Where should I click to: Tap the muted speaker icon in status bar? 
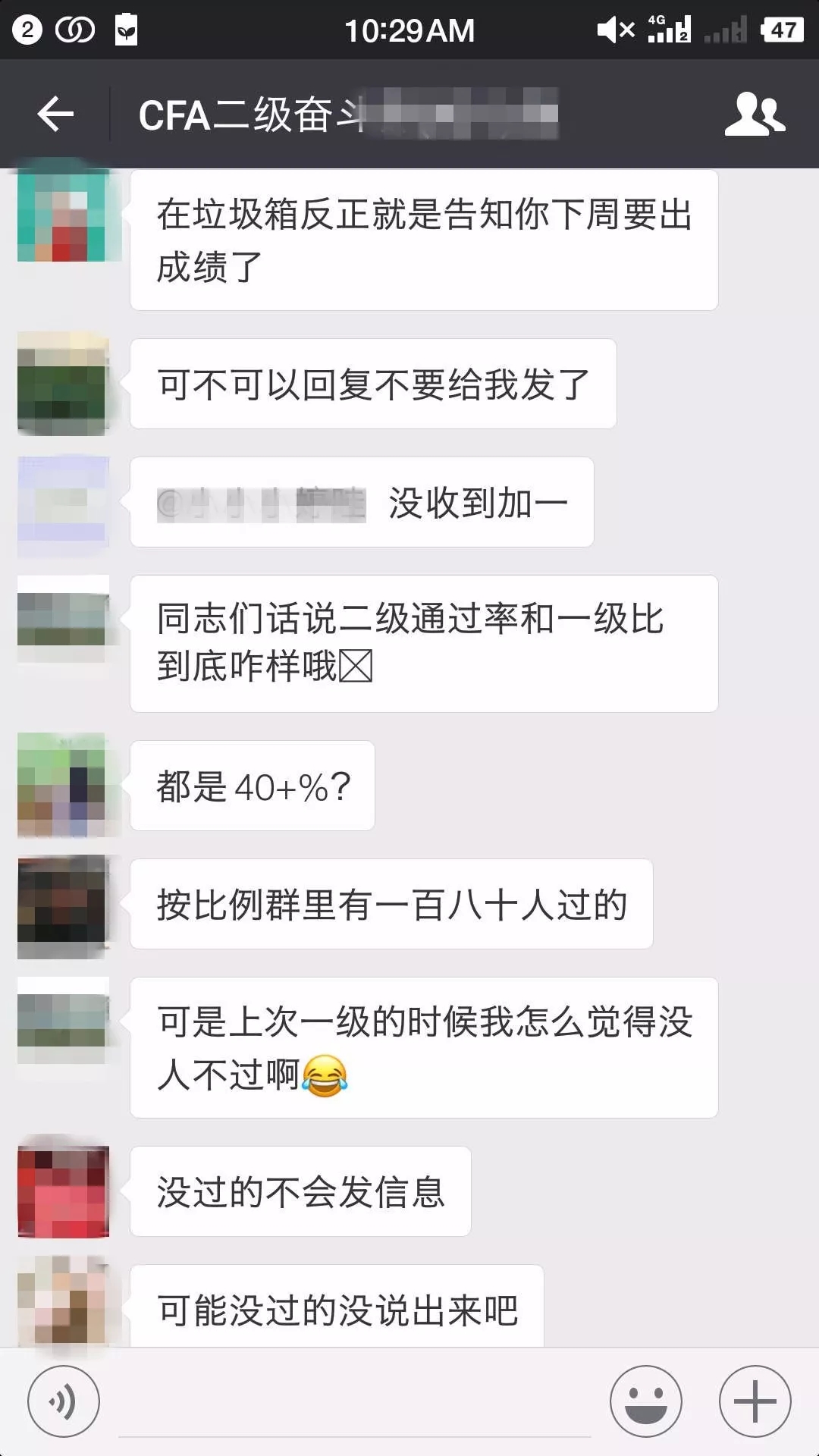[x=616, y=30]
